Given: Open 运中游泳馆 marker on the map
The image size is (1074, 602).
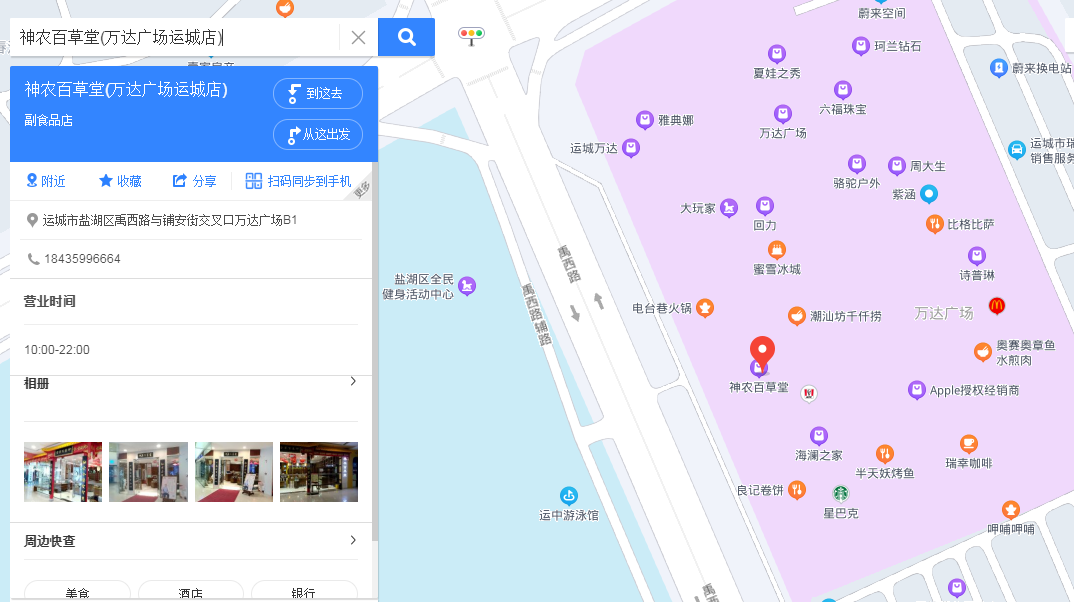Looking at the screenshot, I should 568,495.
